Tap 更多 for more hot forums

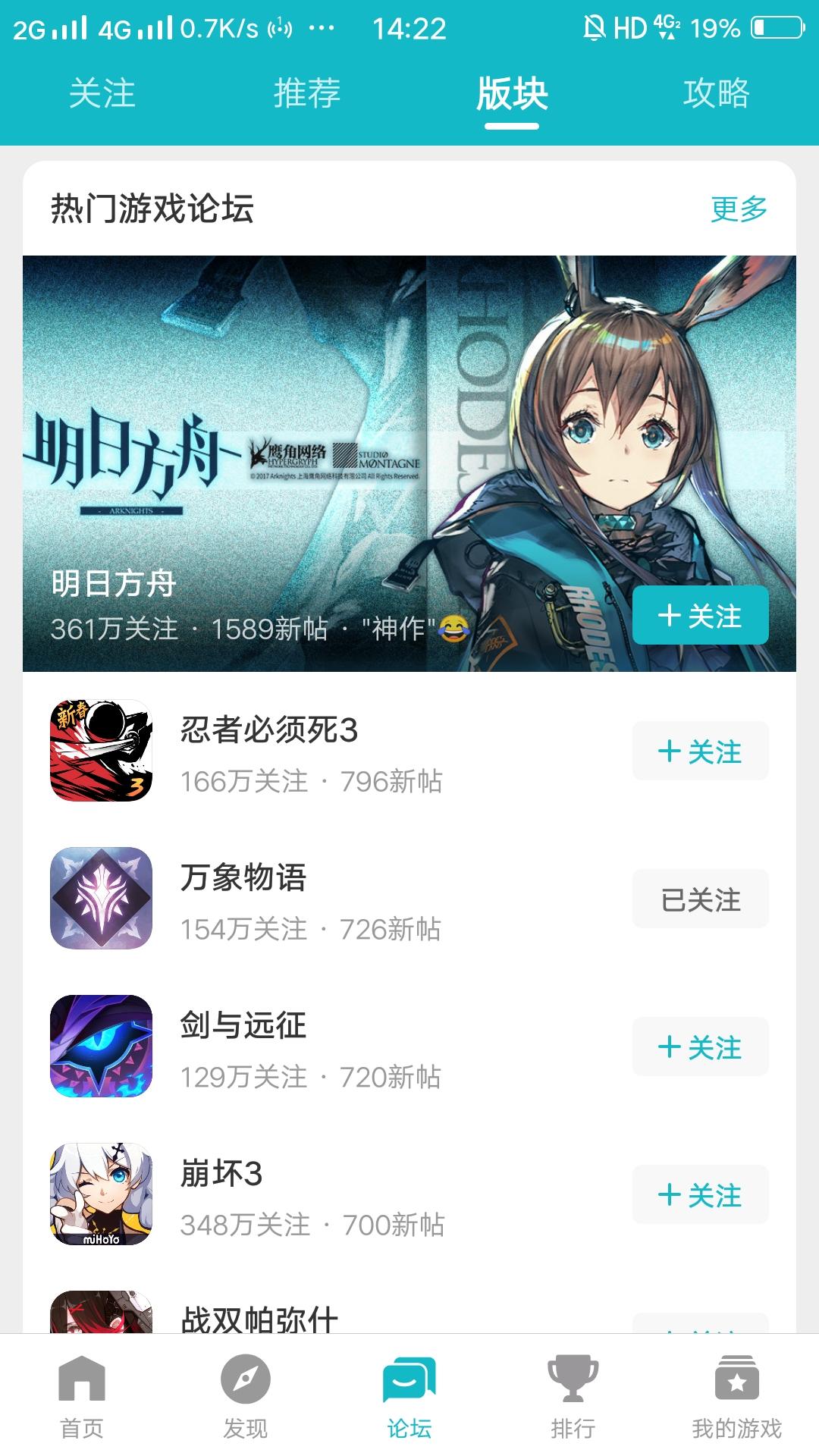[x=739, y=209]
